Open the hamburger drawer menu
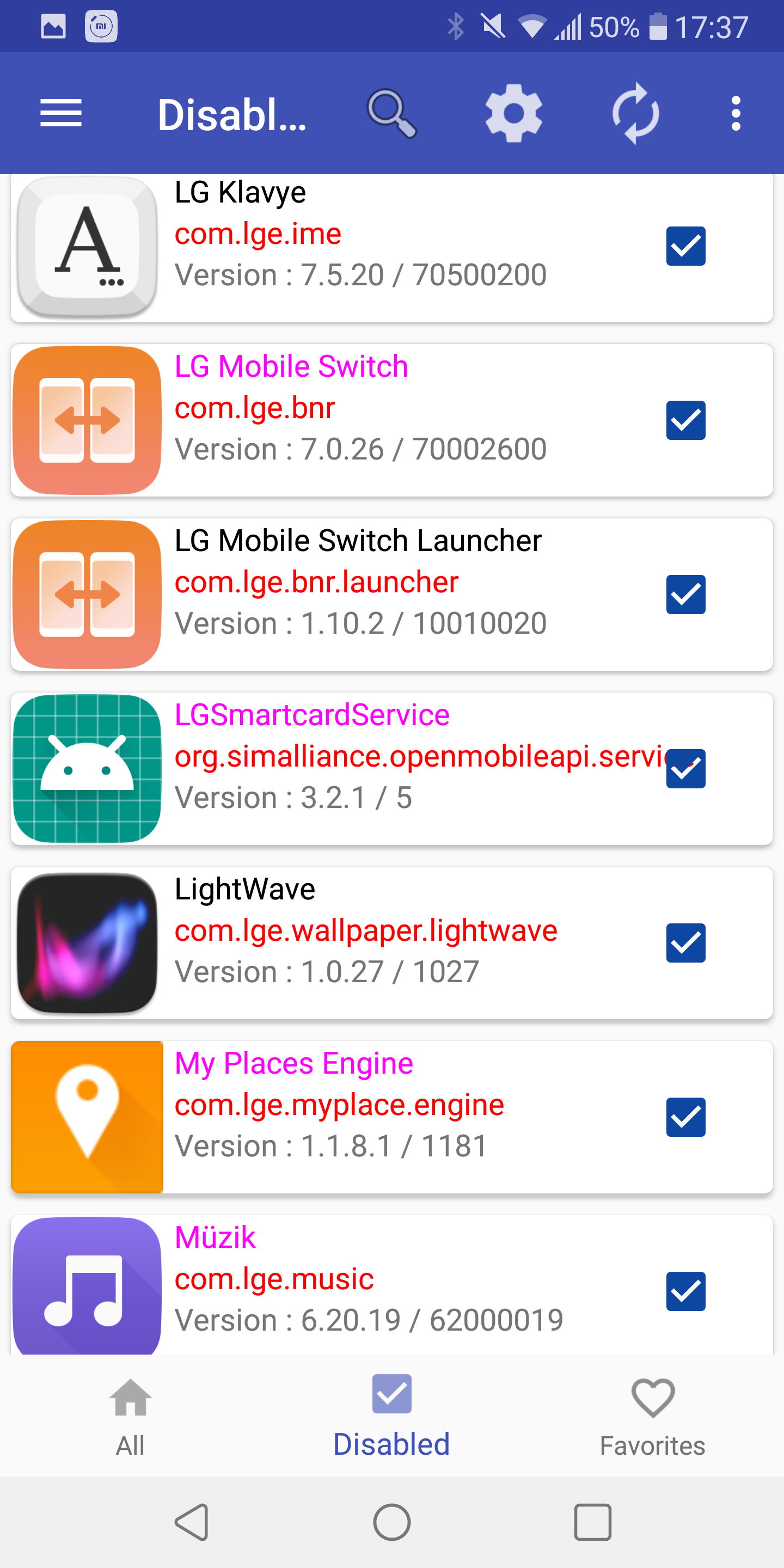This screenshot has height=1568, width=784. click(x=61, y=113)
